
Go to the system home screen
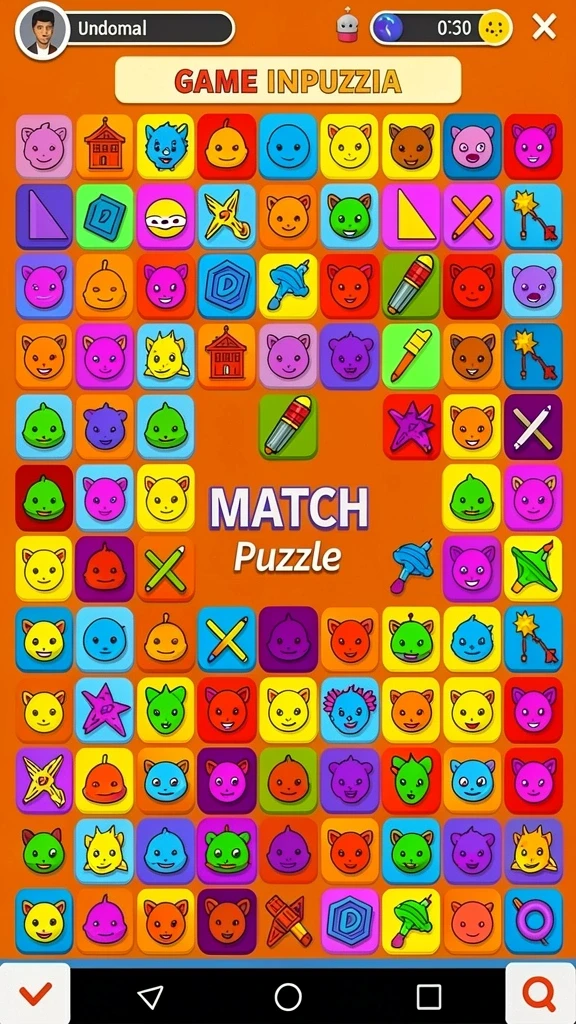coord(288,997)
